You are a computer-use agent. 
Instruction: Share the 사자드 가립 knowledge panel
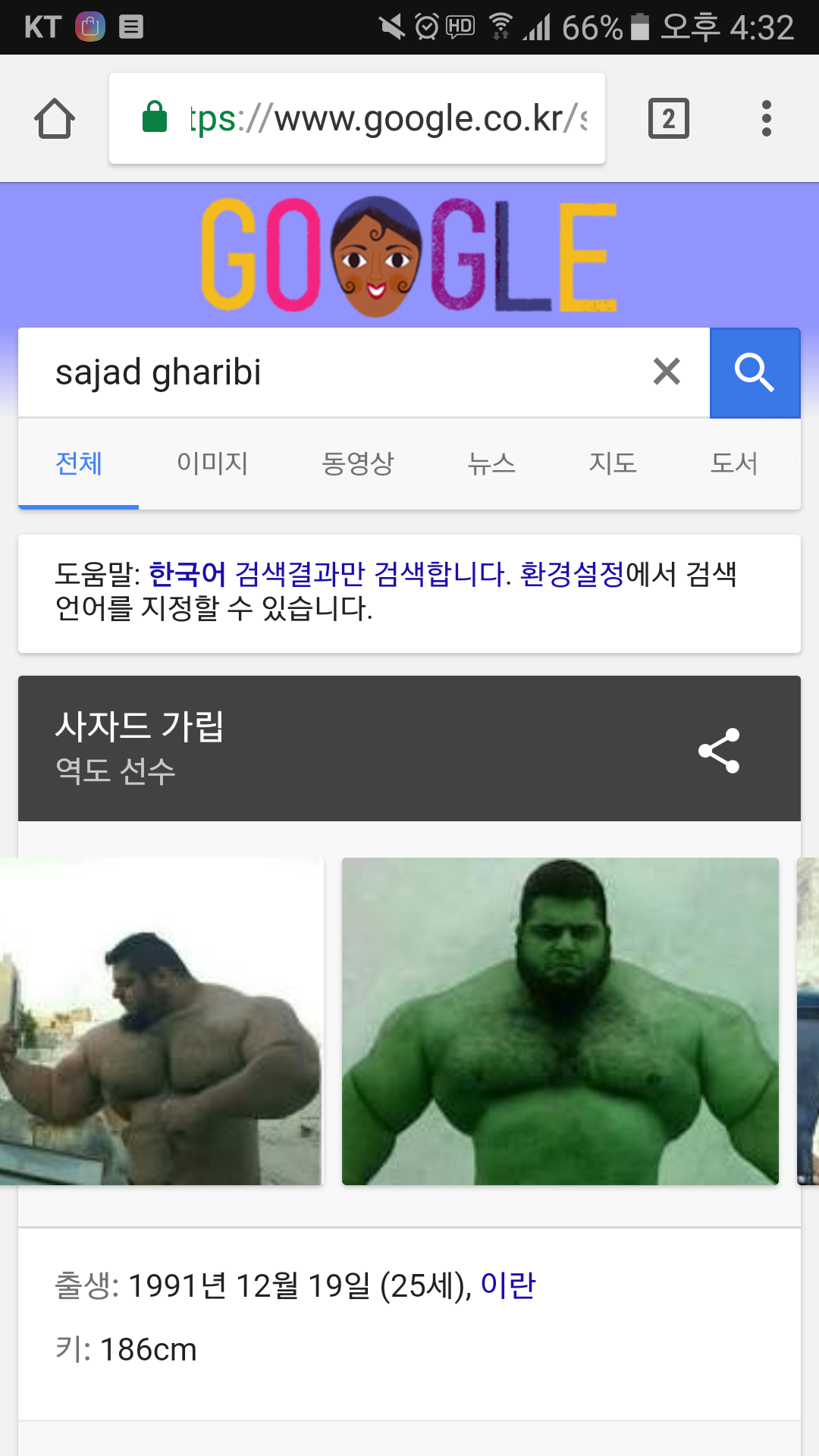coord(718,751)
